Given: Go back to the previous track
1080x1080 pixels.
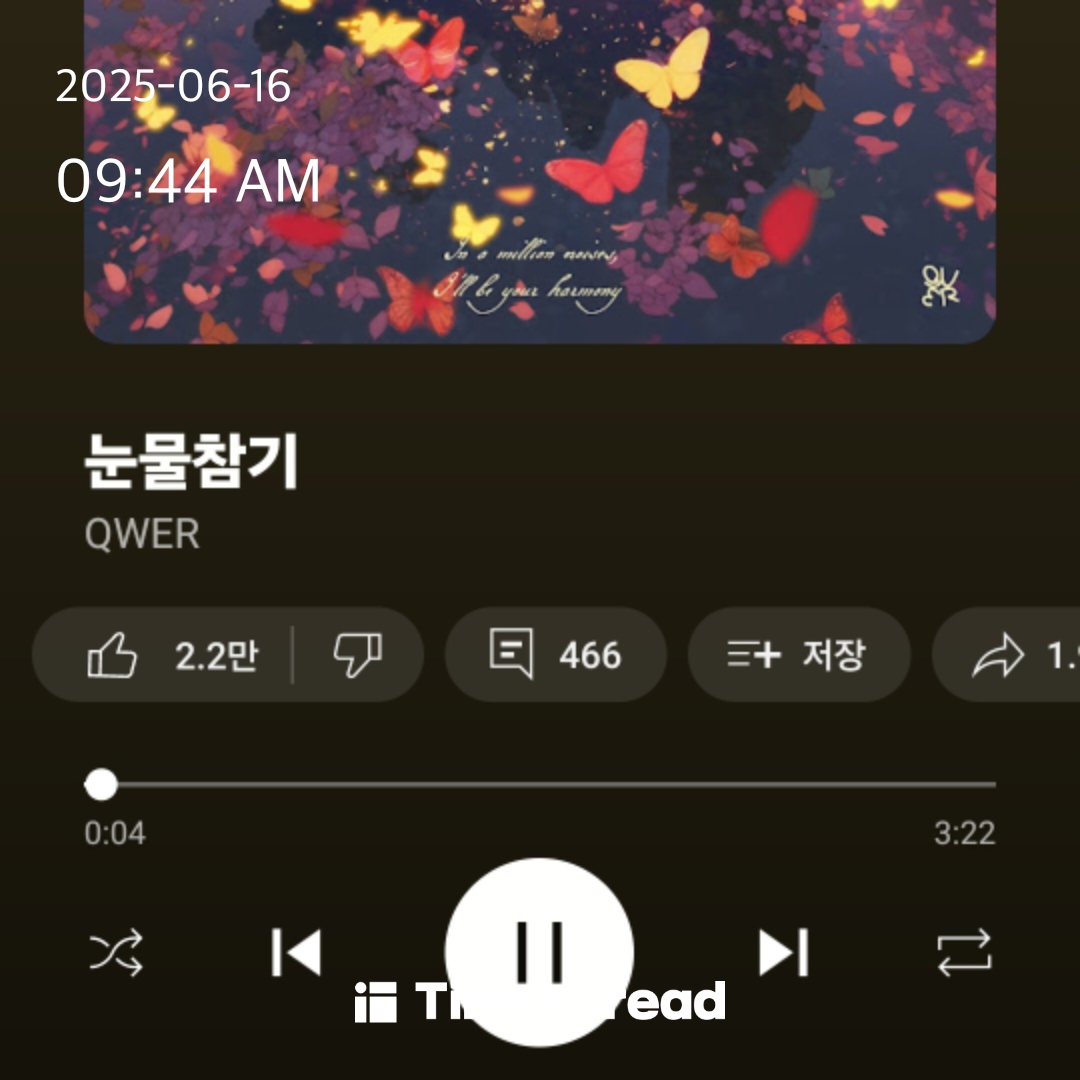Looking at the screenshot, I should click(x=296, y=952).
